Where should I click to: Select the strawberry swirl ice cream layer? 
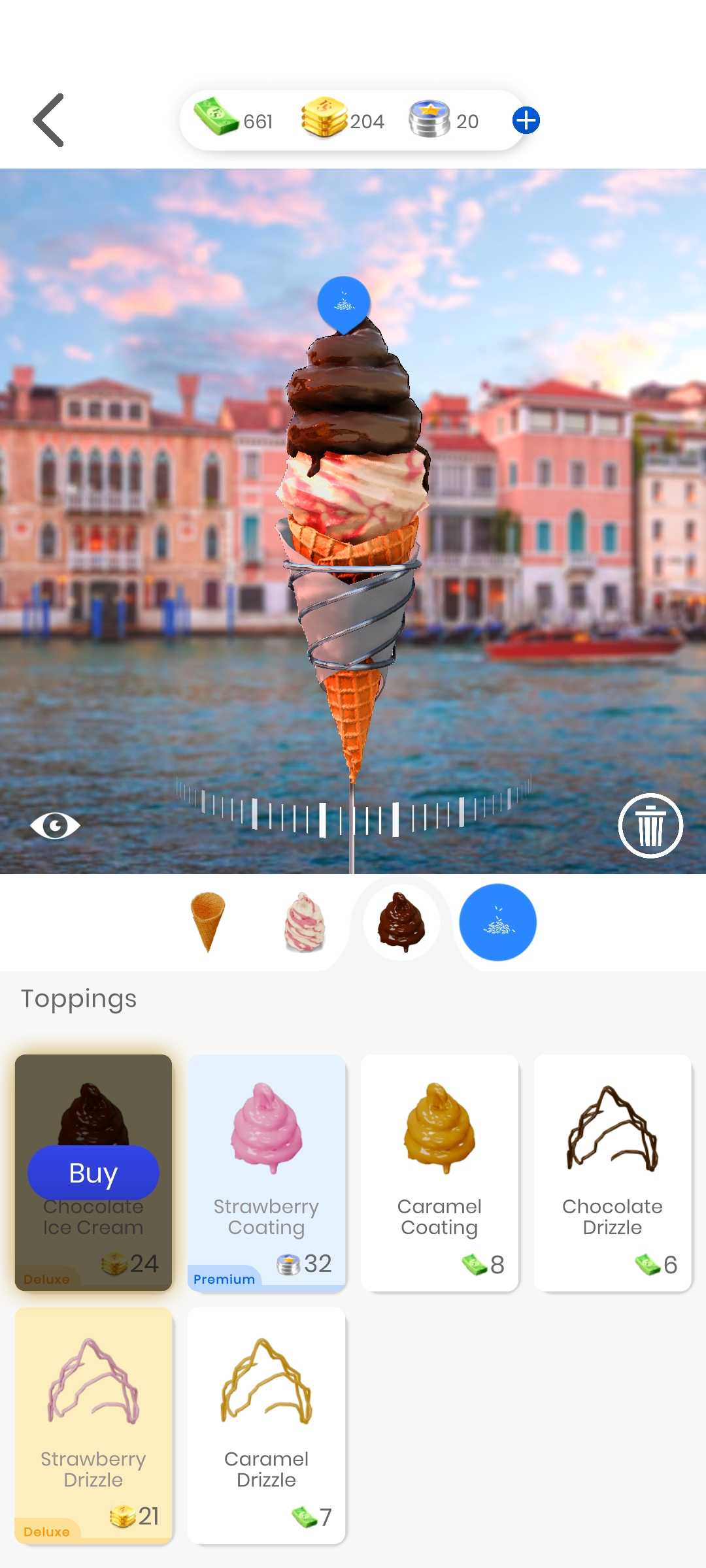click(x=305, y=922)
